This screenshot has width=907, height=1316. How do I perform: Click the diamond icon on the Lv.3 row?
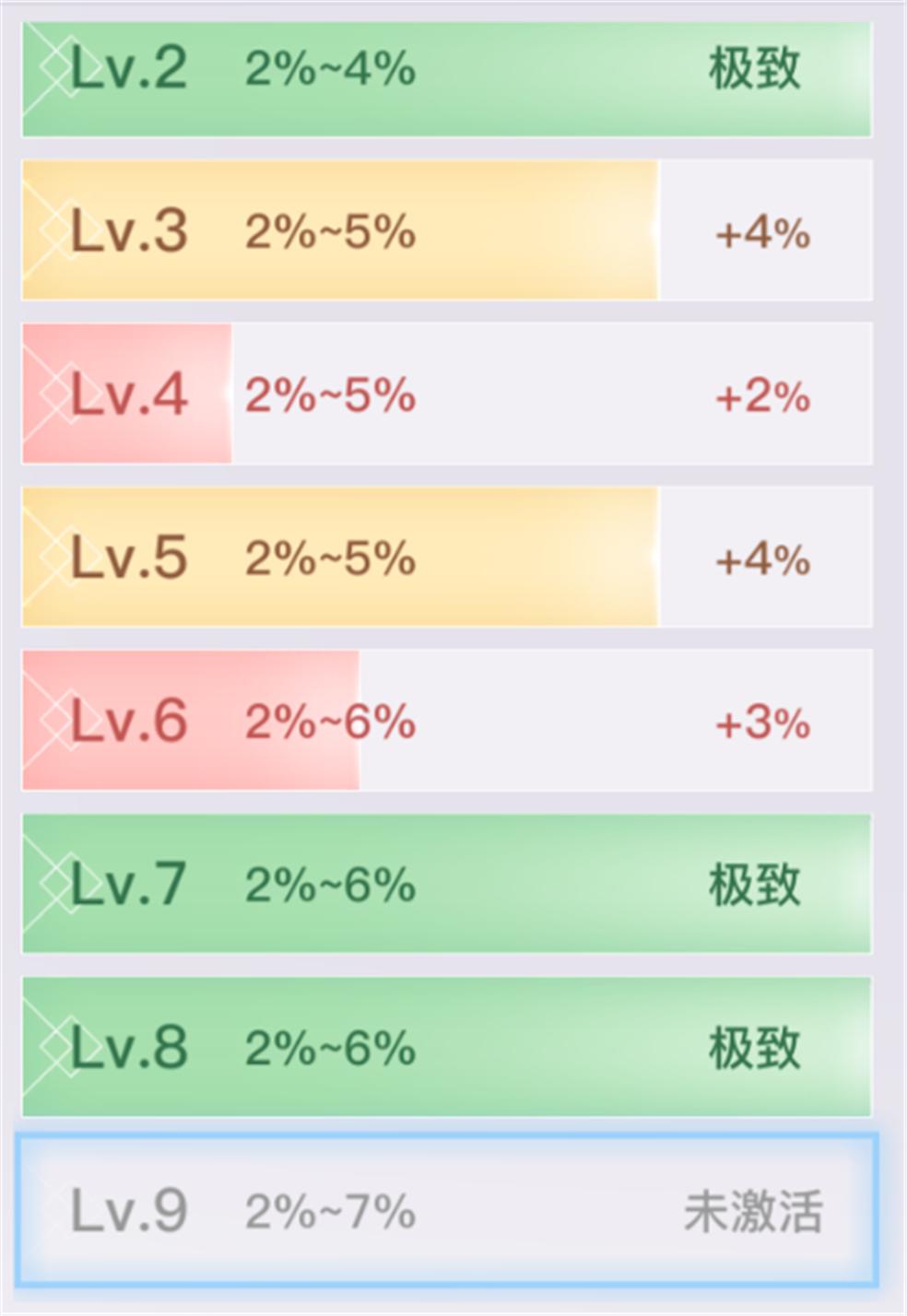point(55,229)
